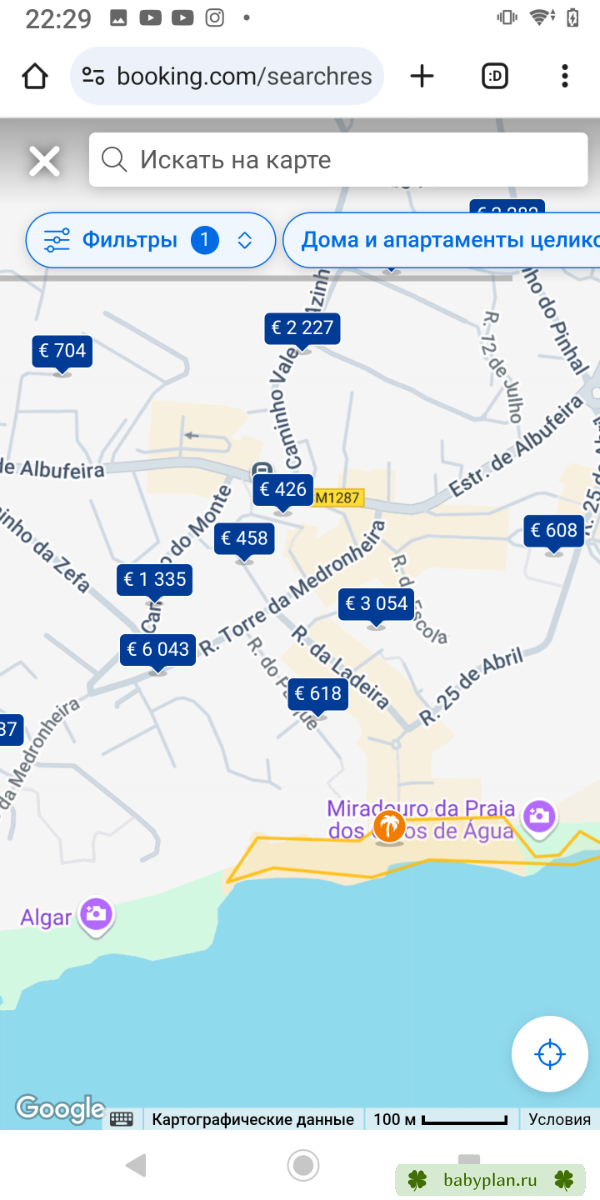The width and height of the screenshot is (600, 1200).
Task: Open the browser overflow menu
Action: (x=565, y=76)
